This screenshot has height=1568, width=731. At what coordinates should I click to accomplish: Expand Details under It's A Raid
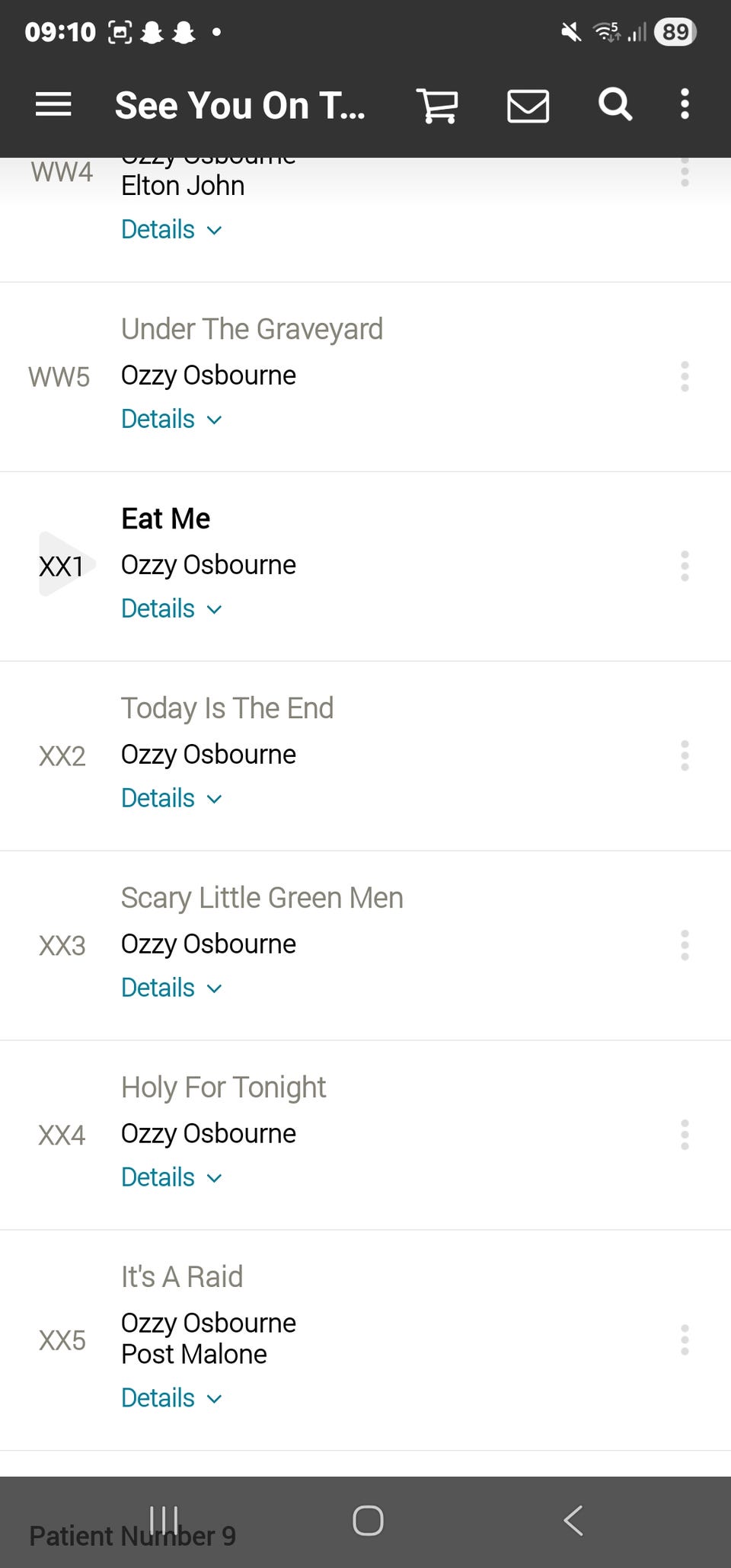[171, 1398]
